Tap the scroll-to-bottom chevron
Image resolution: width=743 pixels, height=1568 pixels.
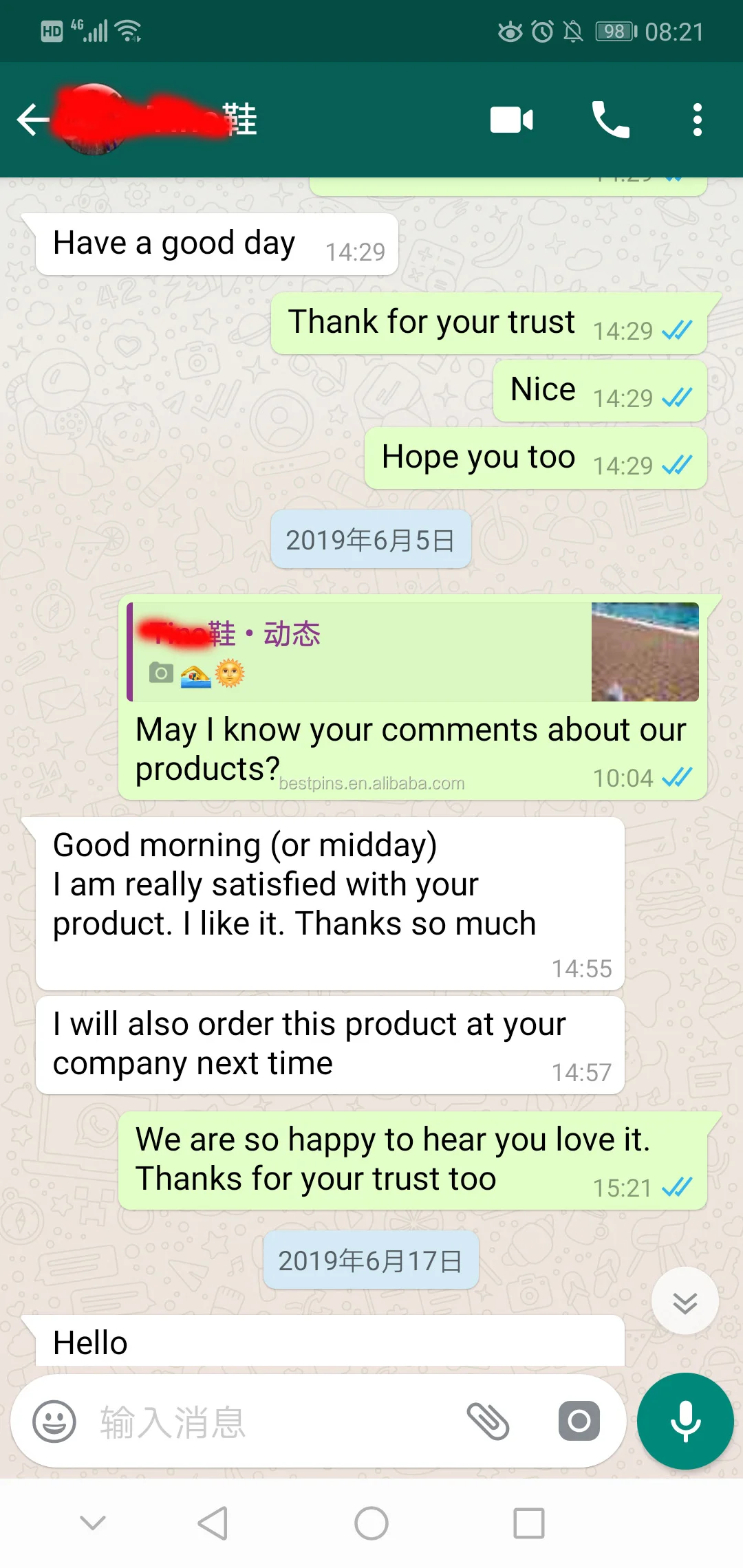tap(684, 1300)
